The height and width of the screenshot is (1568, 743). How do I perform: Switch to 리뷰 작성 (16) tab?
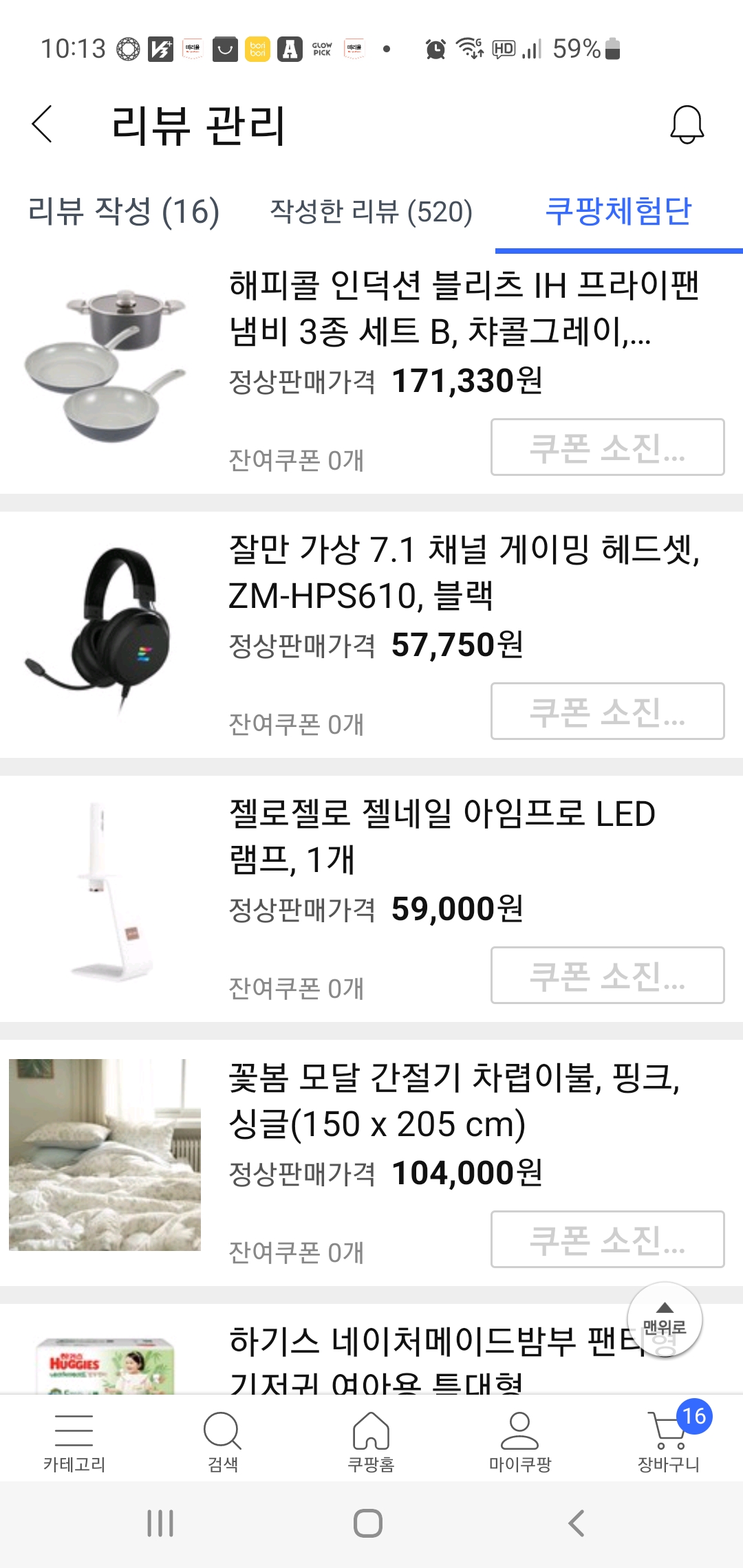[x=124, y=211]
